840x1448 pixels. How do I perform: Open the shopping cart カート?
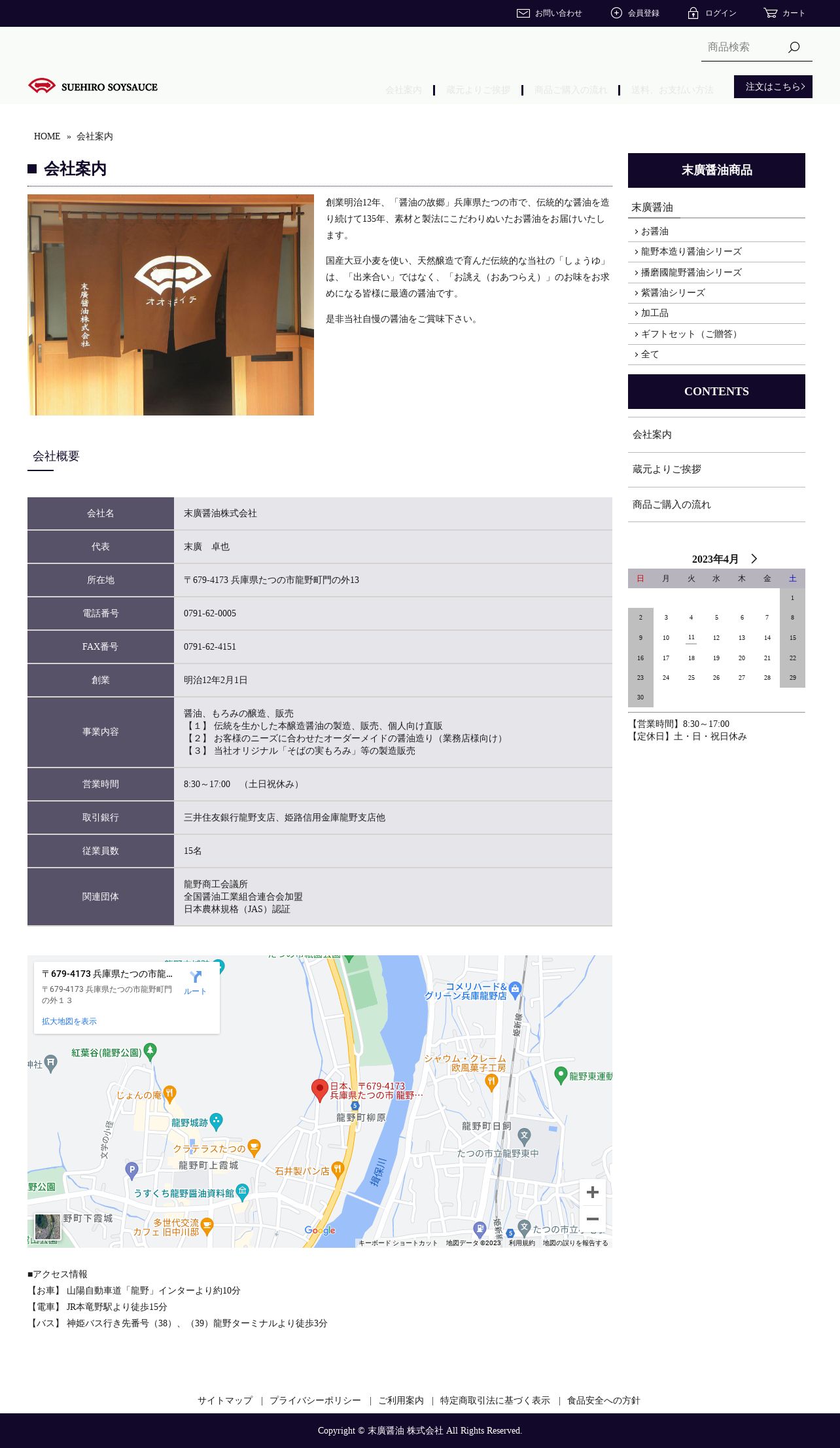(784, 13)
